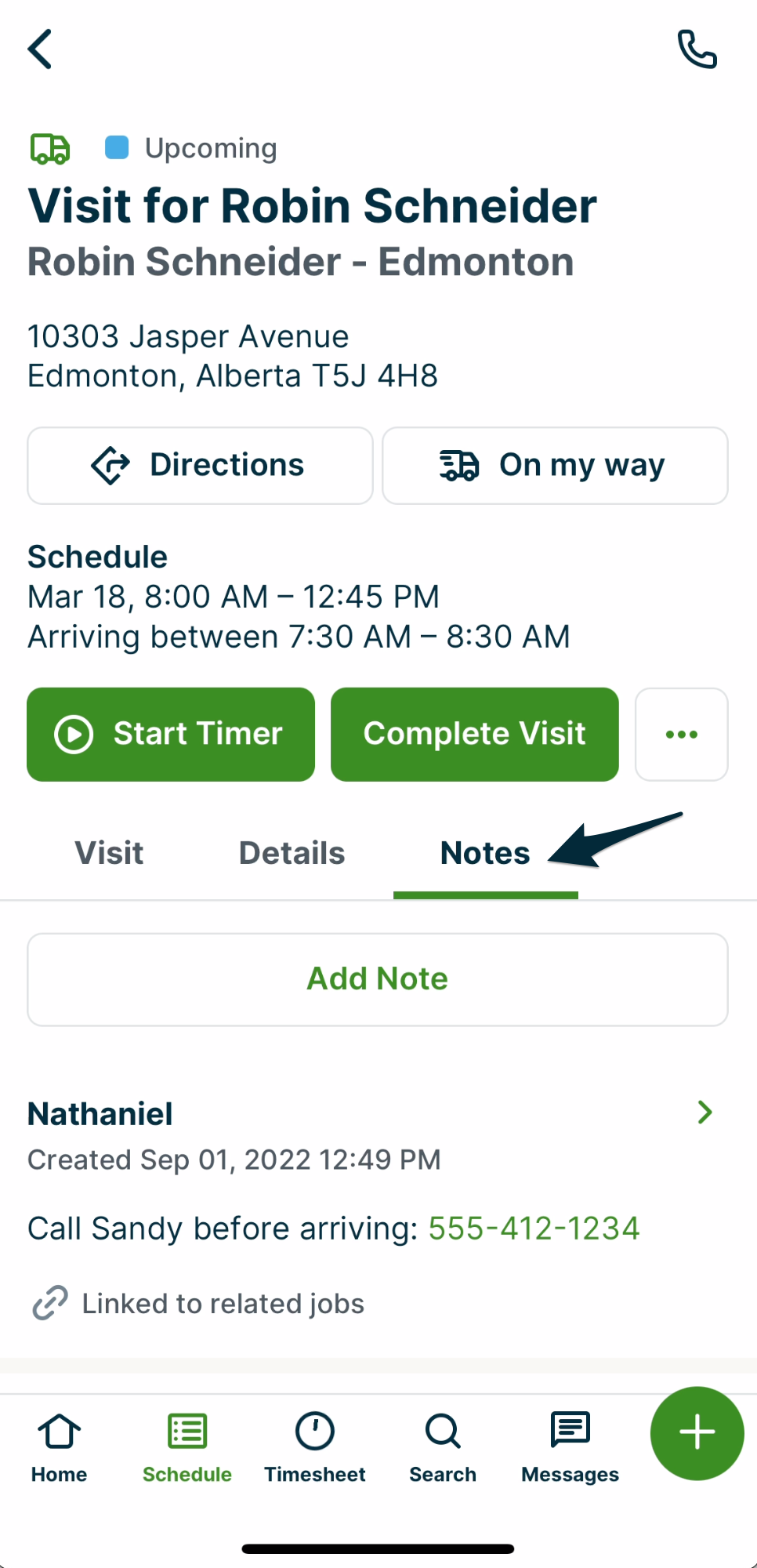Viewport: 757px width, 1568px height.
Task: Tap the blue Upcoming status dot
Action: (x=117, y=147)
